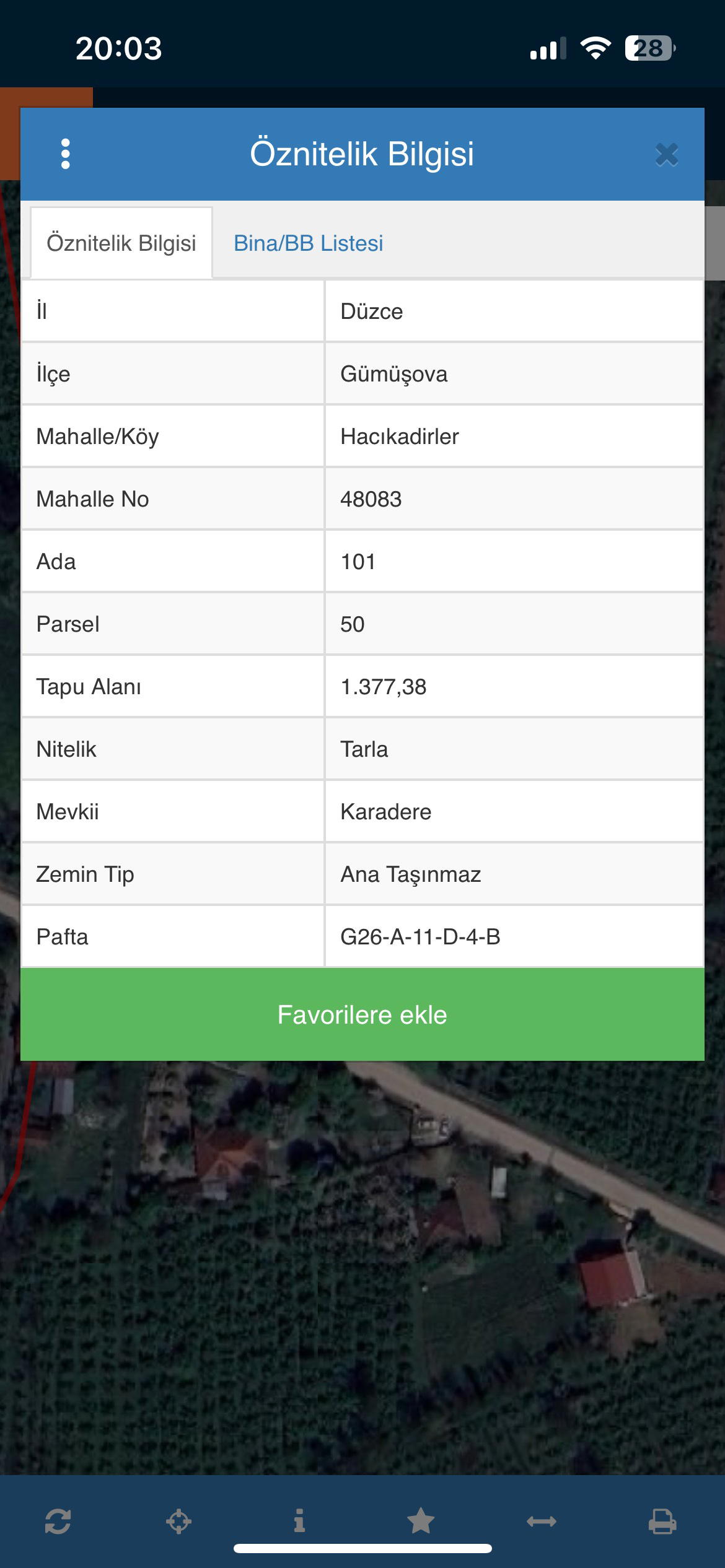The width and height of the screenshot is (725, 1568).
Task: Close the Öznitelik Bilgisi dialog
Action: tap(667, 154)
